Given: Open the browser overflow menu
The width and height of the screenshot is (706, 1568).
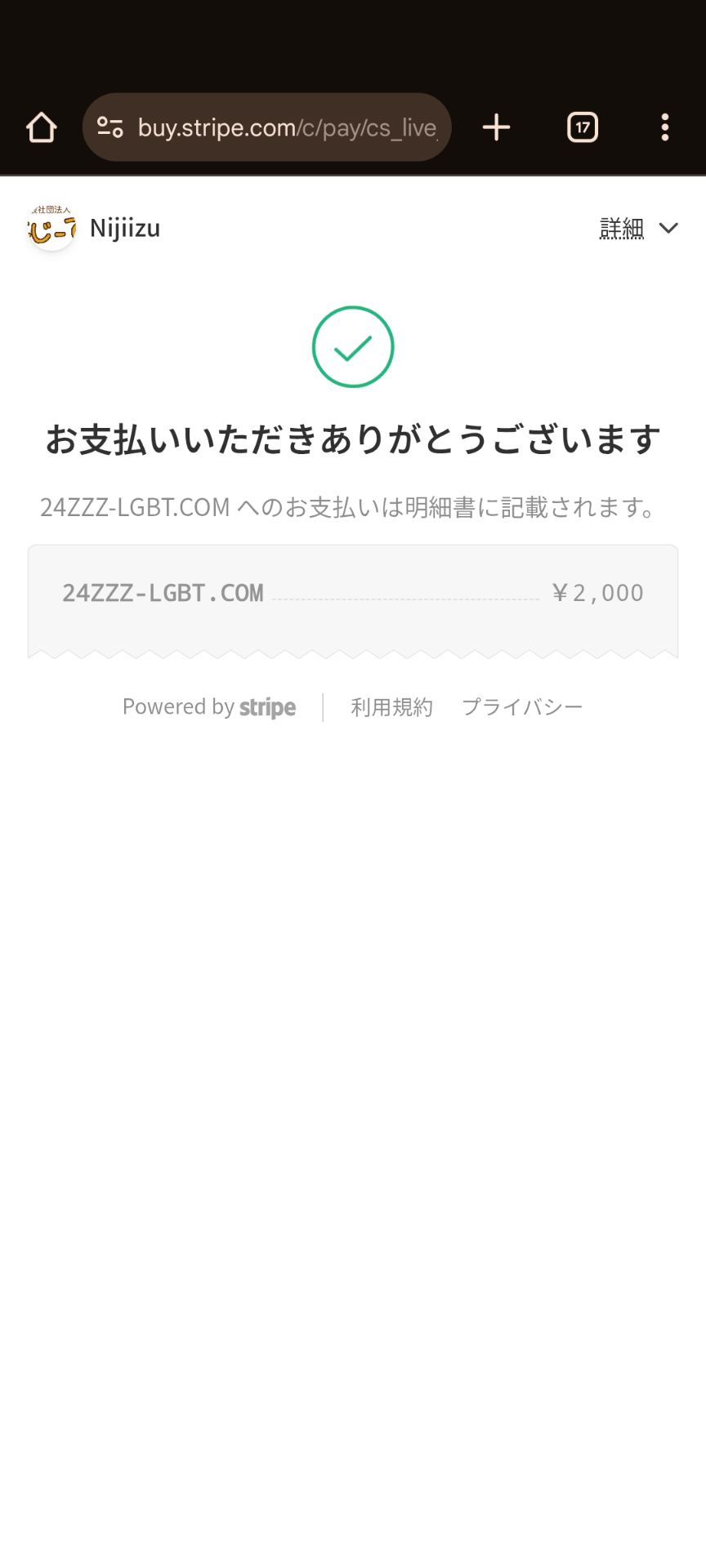Looking at the screenshot, I should coord(665,127).
